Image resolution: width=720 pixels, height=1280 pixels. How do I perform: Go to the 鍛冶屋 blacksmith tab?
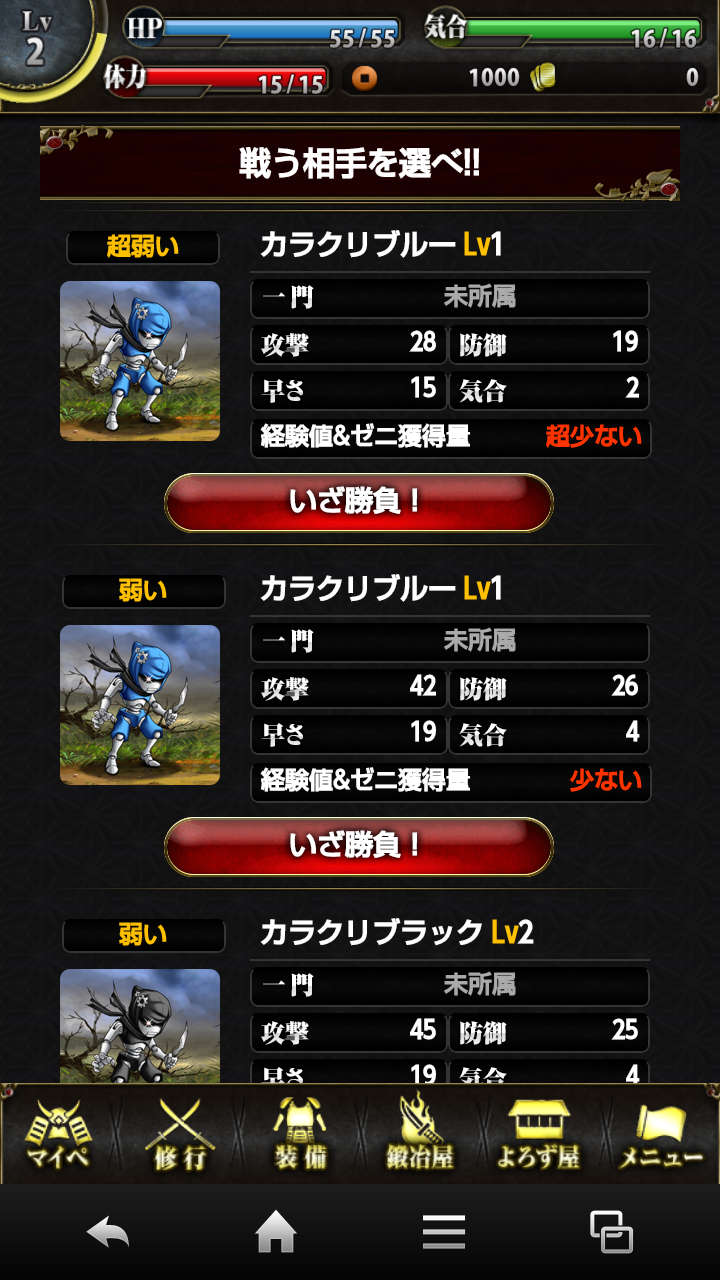[x=420, y=1135]
